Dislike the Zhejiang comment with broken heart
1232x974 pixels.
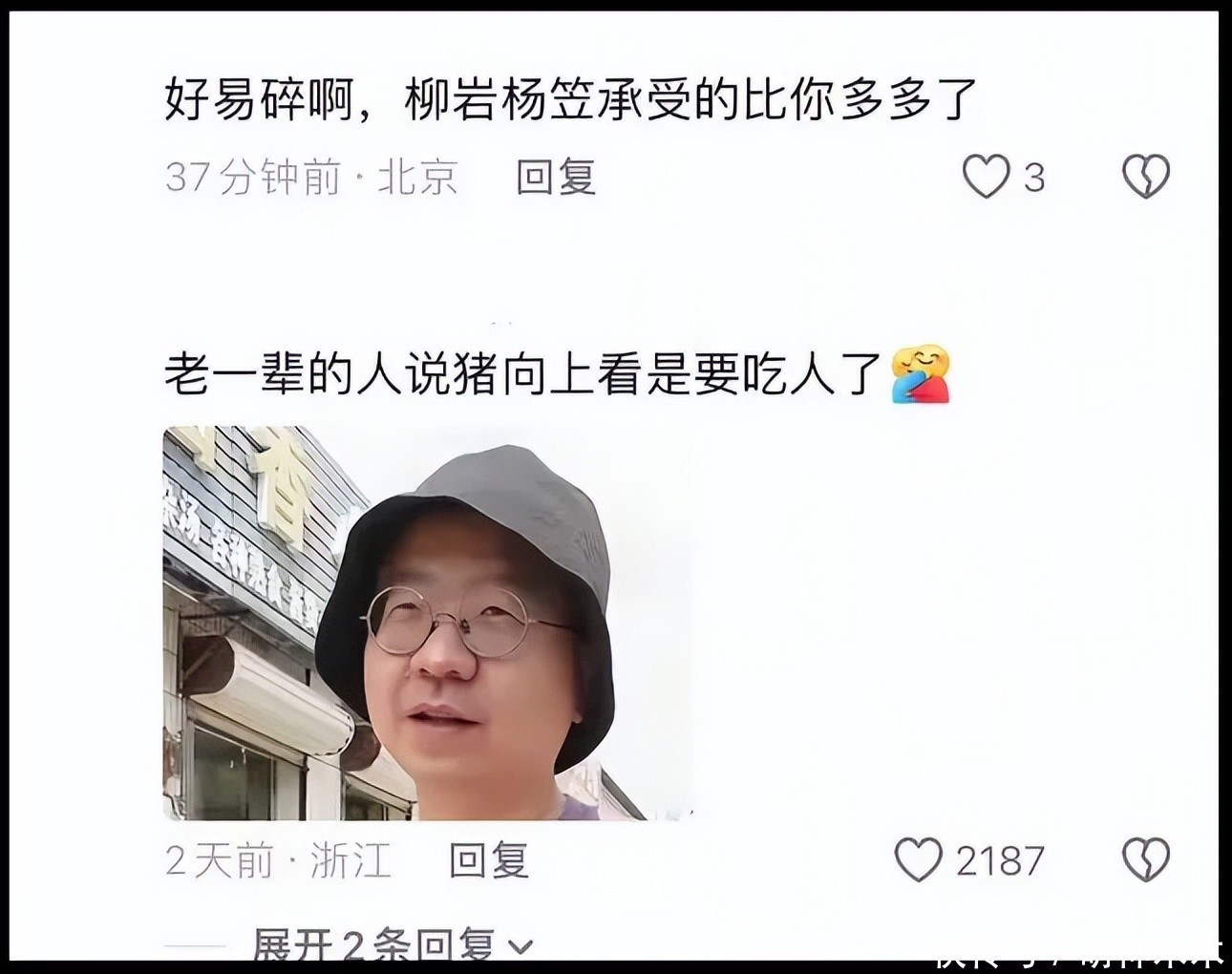click(x=1145, y=859)
